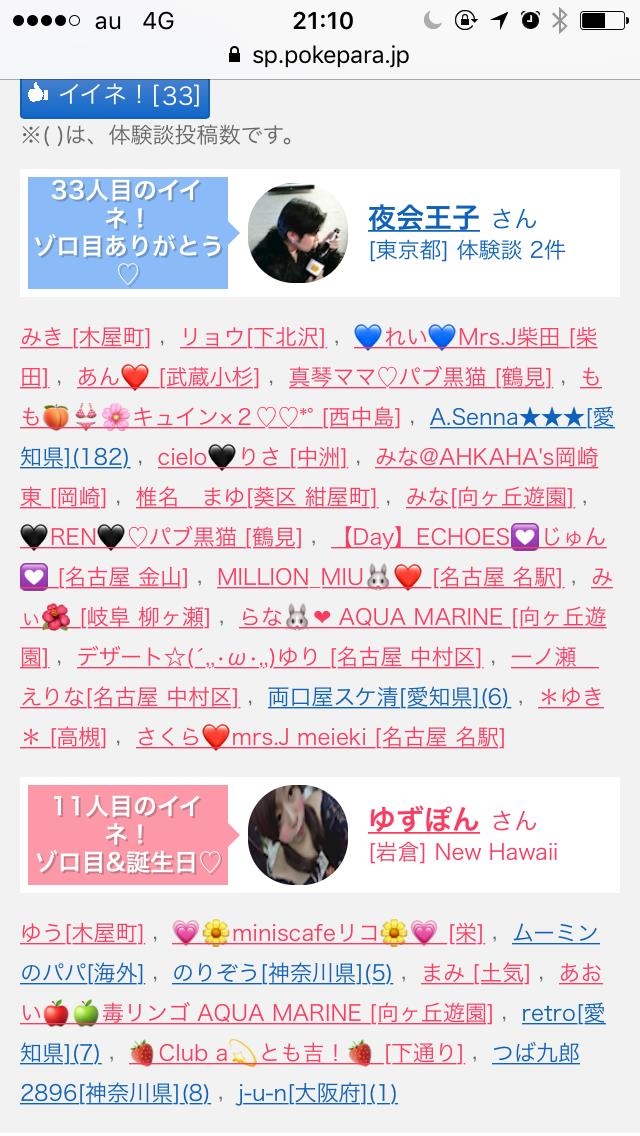Open 椎名 まゆ[葵区 紺屋町] link
The height and width of the screenshot is (1136, 640).
coord(257,497)
